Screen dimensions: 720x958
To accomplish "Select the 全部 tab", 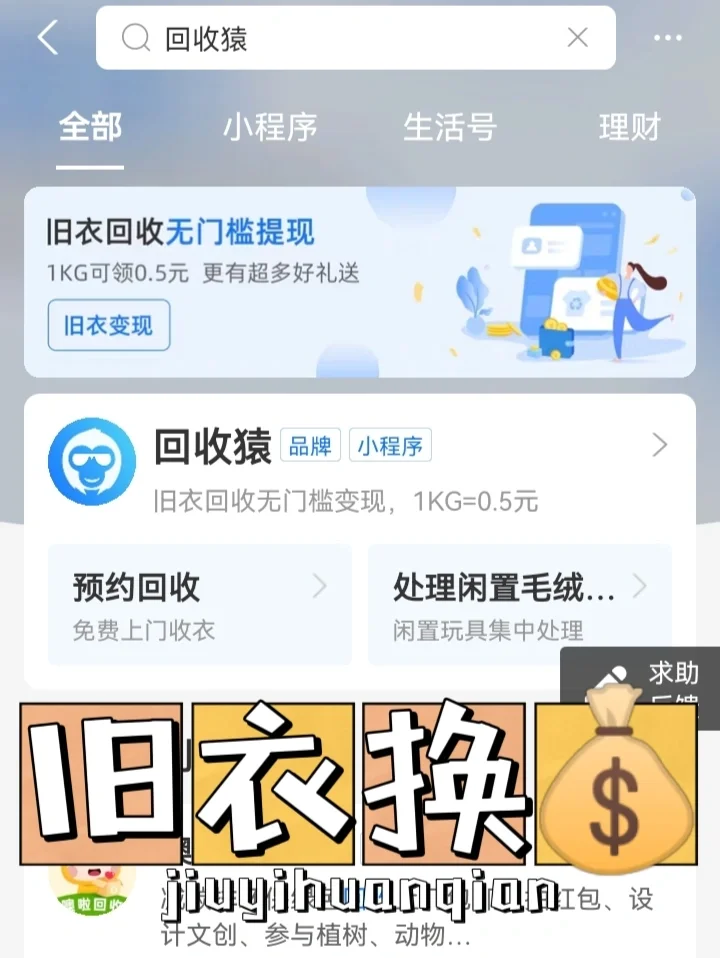I will tap(90, 128).
